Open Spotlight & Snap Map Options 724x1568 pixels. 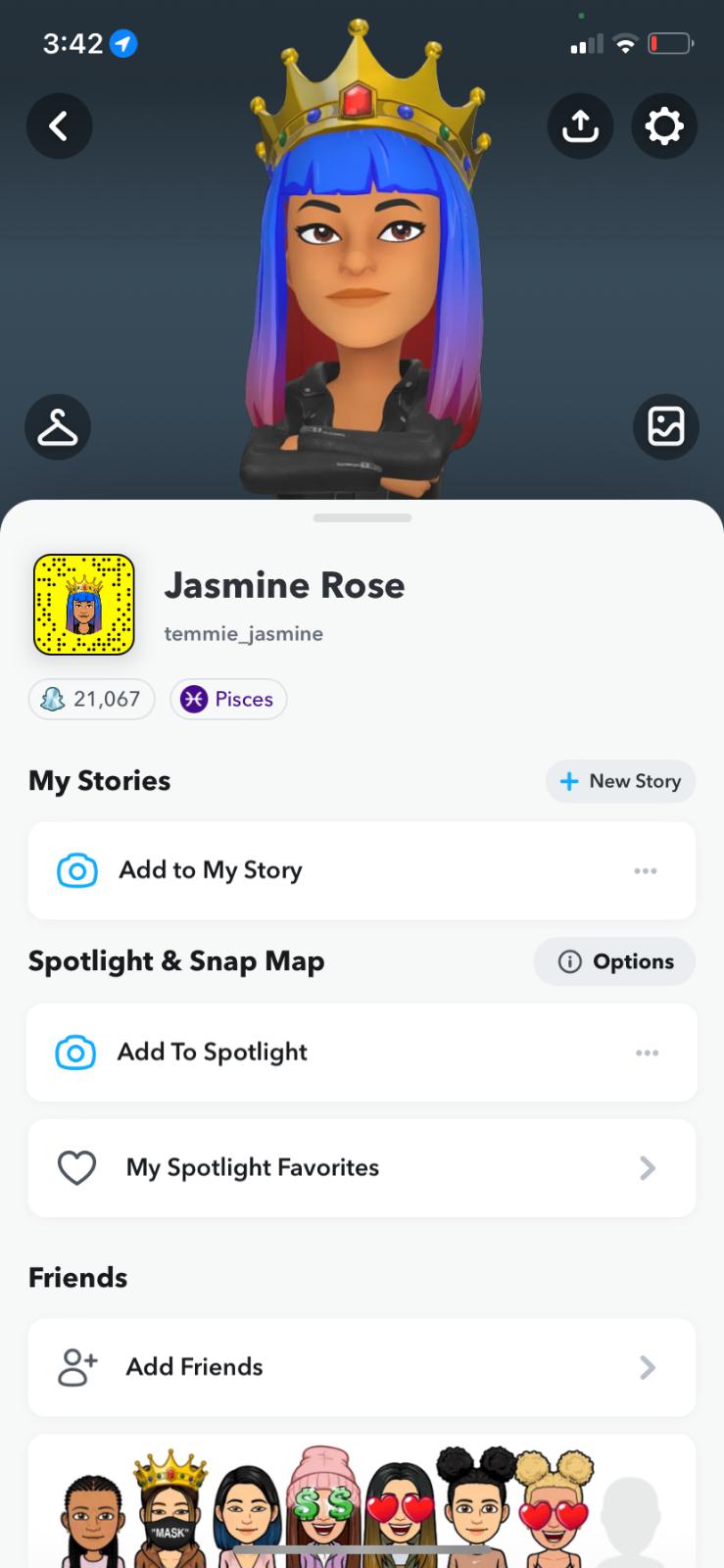pyautogui.click(x=614, y=961)
